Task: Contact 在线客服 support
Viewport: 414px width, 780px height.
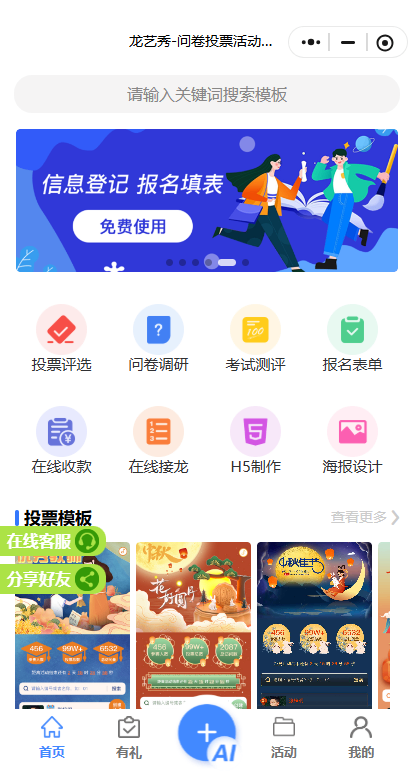Action: point(52,541)
